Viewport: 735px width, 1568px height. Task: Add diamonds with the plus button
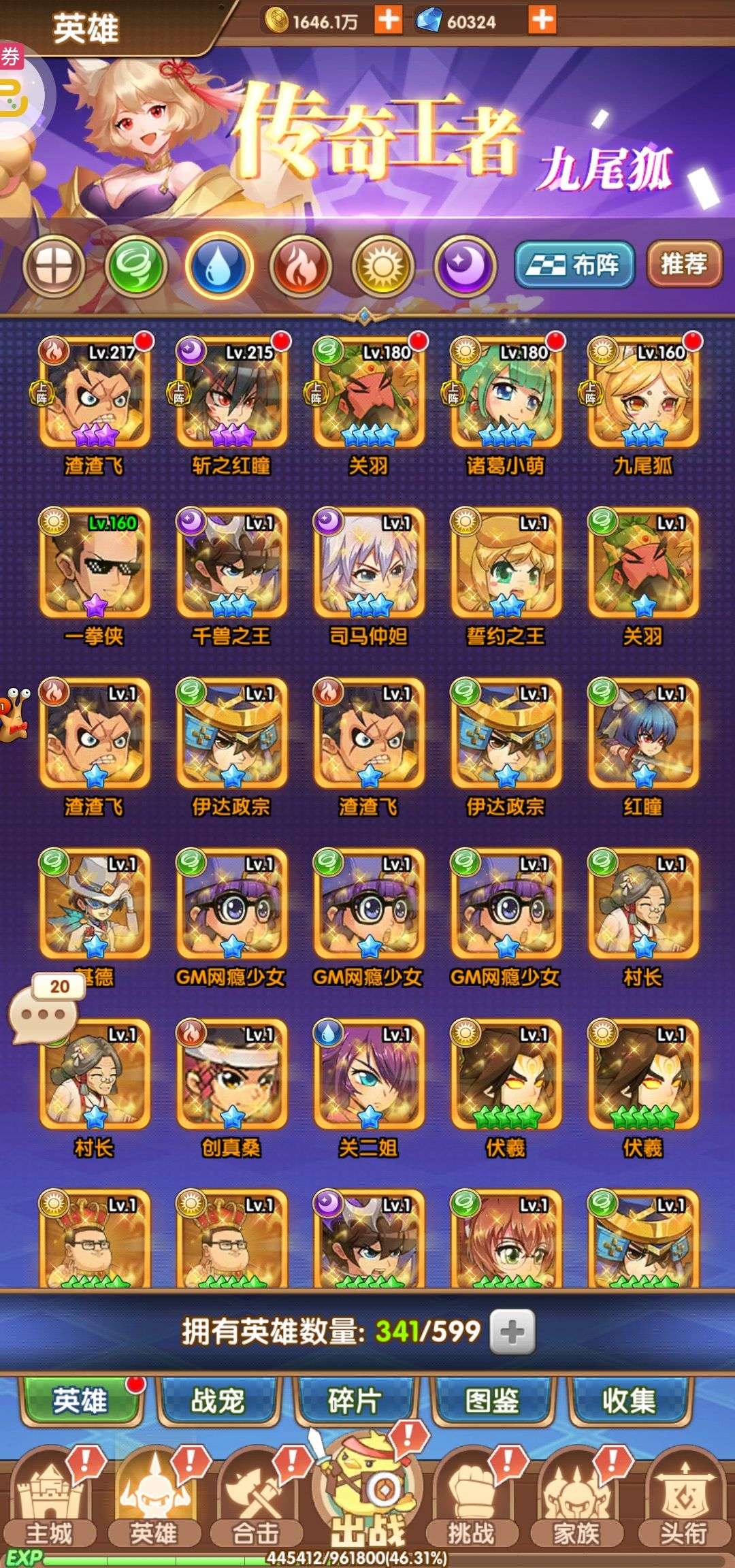[542, 20]
